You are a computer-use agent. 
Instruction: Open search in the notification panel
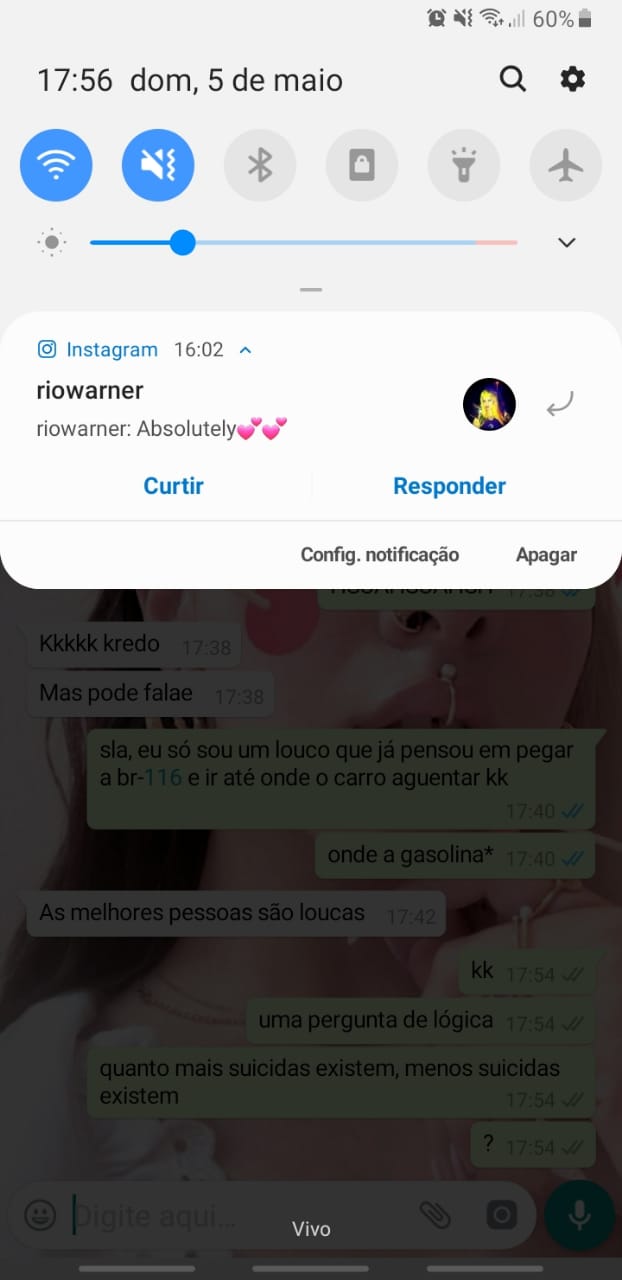point(513,79)
